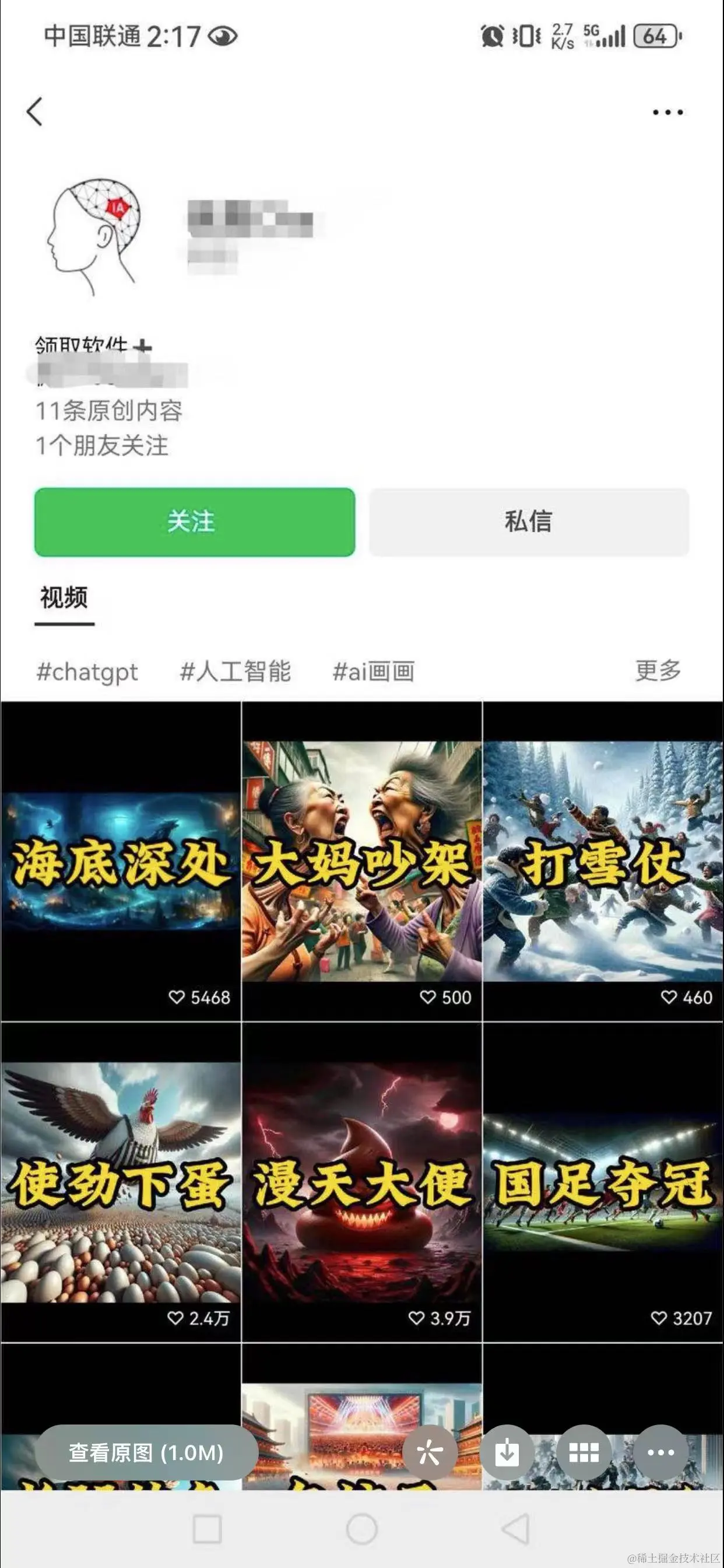Open the profile header's three-dot menu
The image size is (724, 1568).
tap(667, 112)
